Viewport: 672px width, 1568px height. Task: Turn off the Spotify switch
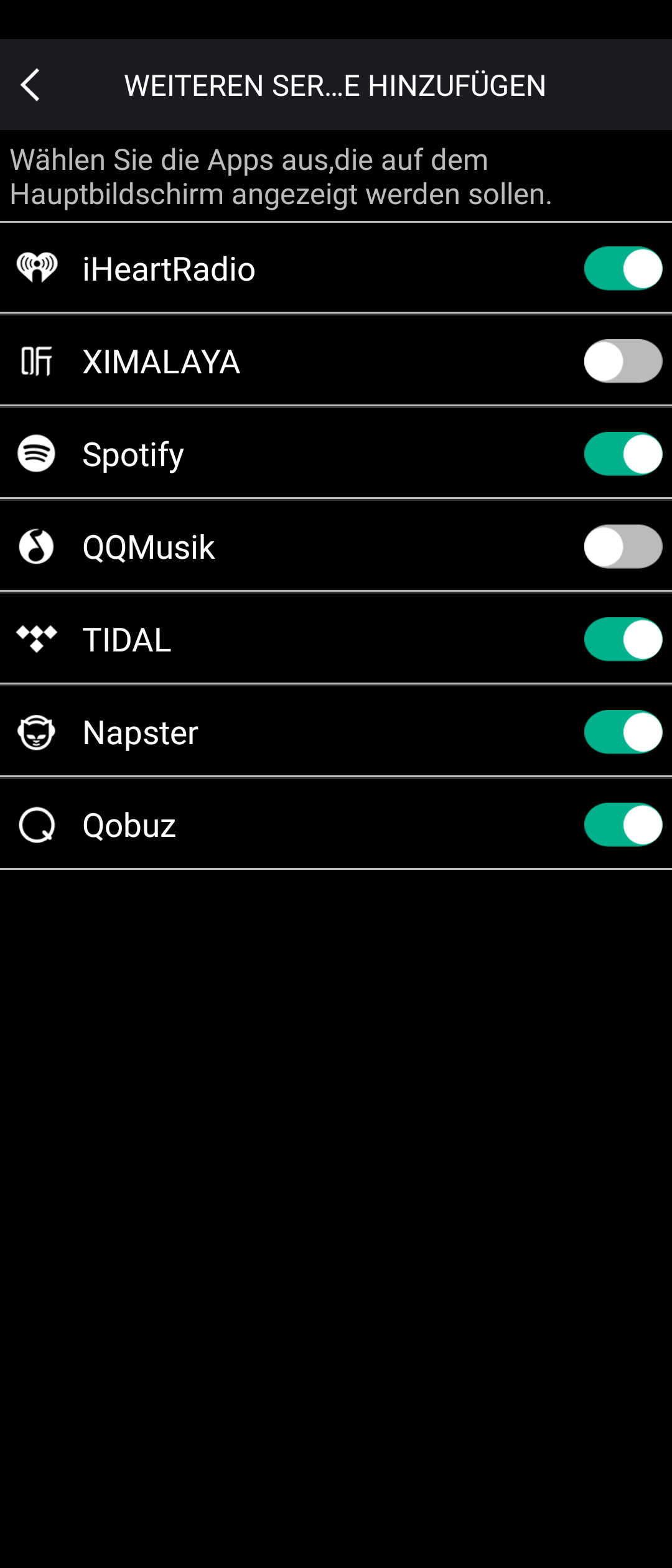click(622, 454)
